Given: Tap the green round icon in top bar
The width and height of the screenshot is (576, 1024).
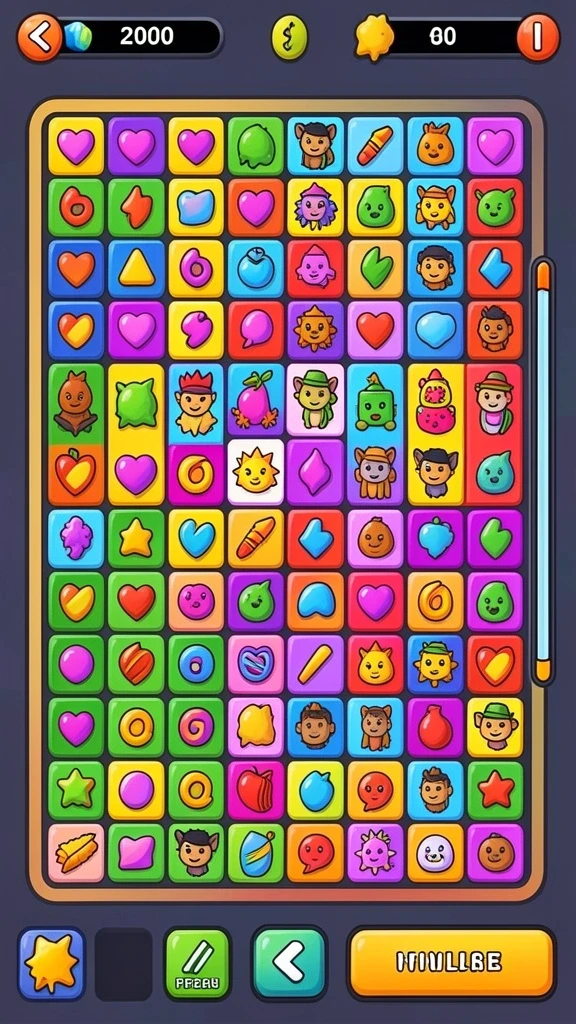Looking at the screenshot, I should [289, 39].
